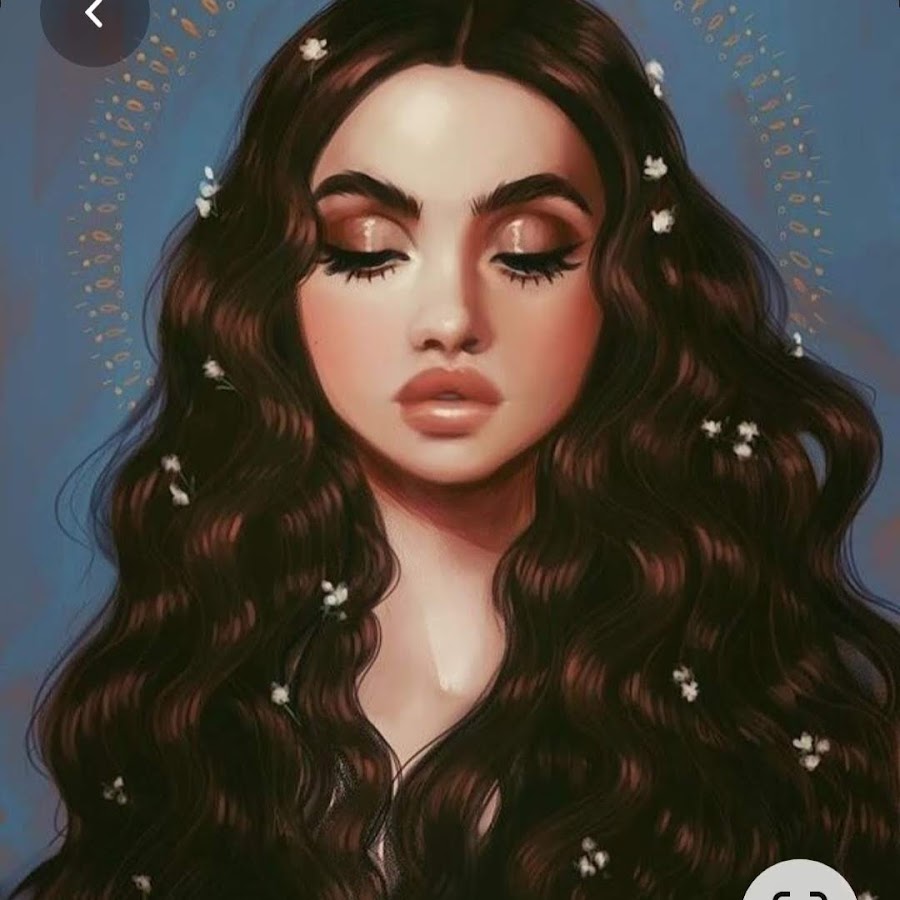Go back using the top-left arrow
This screenshot has width=900, height=900.
pos(93,14)
